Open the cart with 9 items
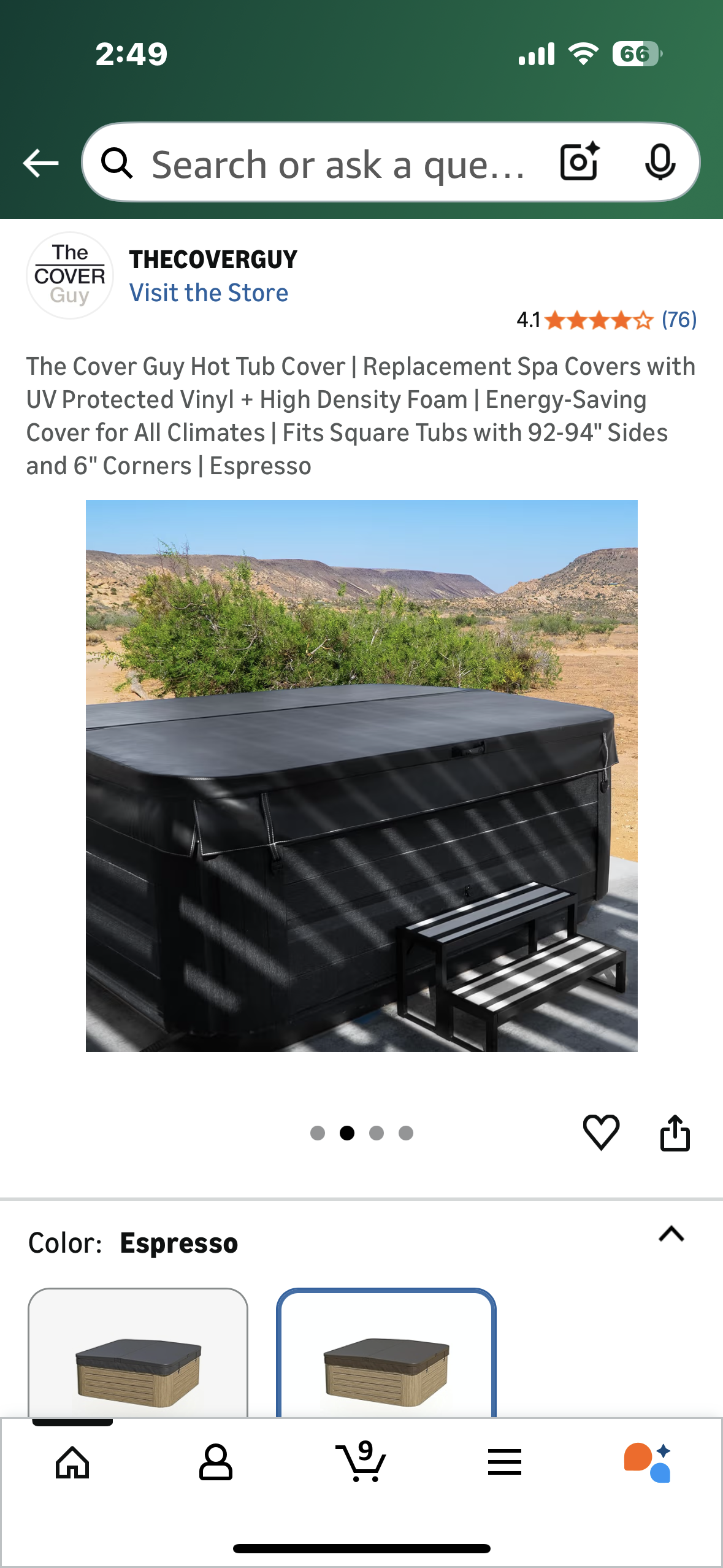The image size is (723, 1568). (x=361, y=1462)
